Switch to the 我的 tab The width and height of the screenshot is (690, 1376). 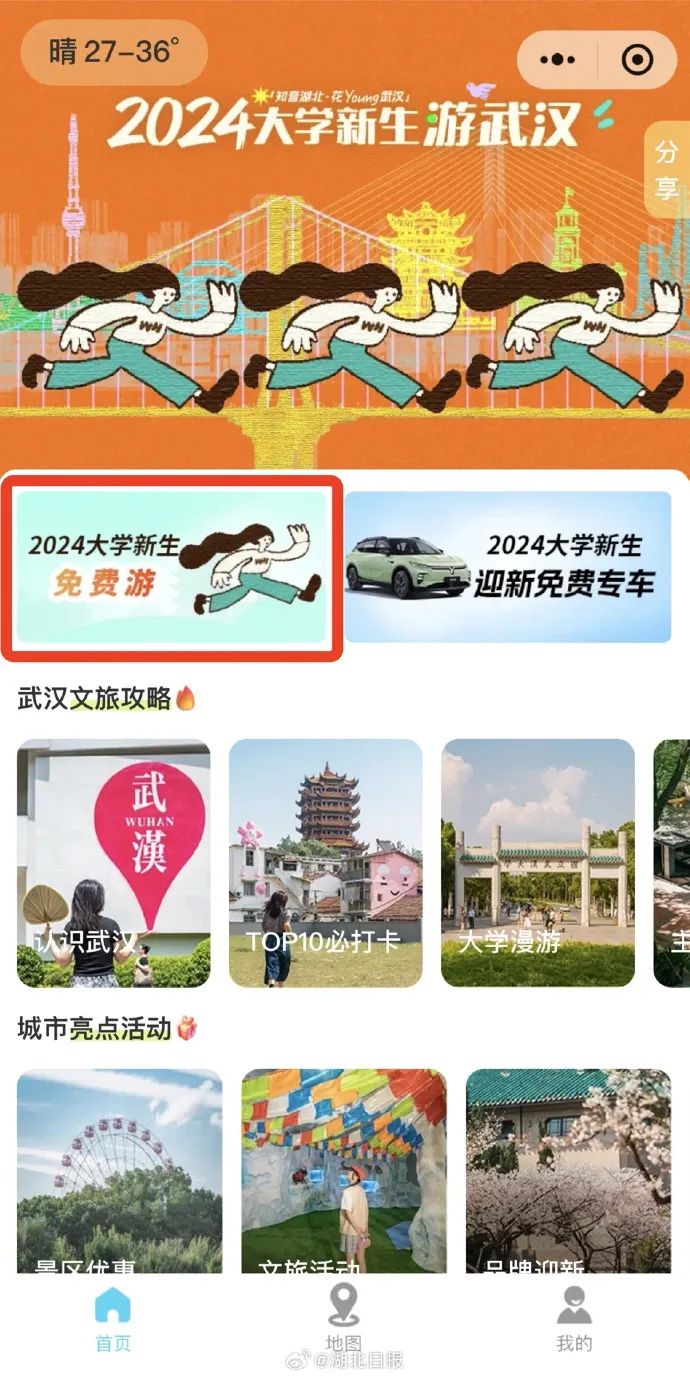574,1319
